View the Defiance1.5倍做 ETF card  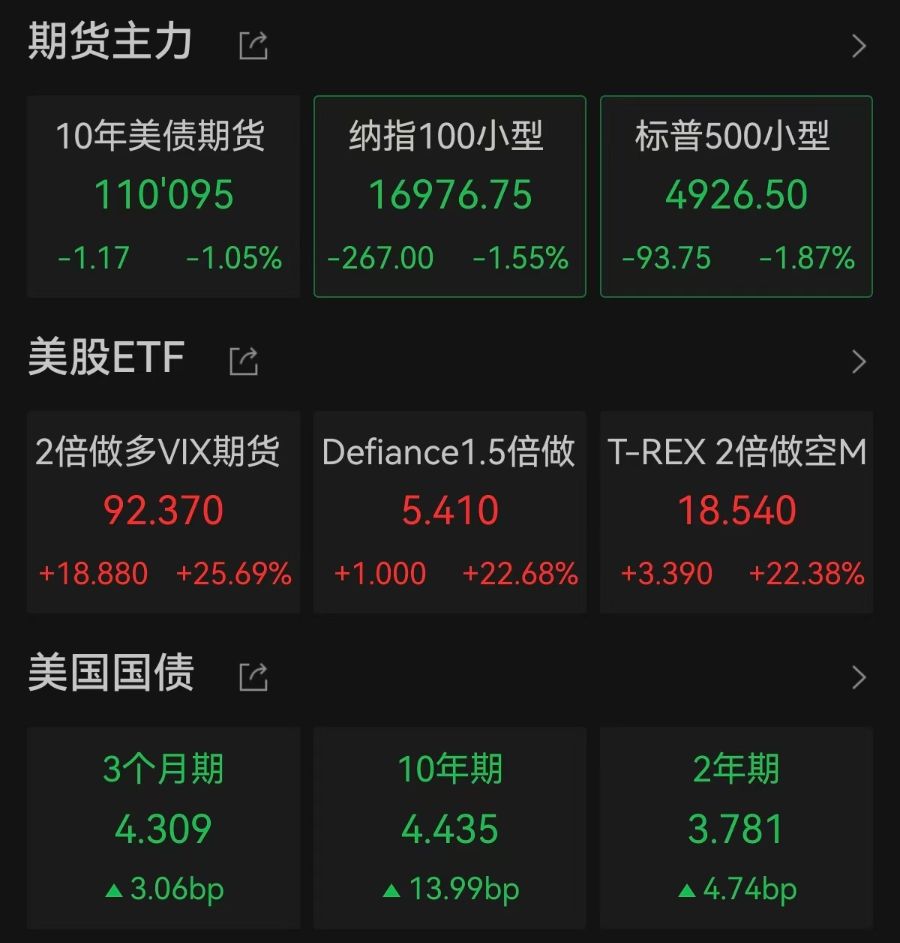[x=450, y=511]
